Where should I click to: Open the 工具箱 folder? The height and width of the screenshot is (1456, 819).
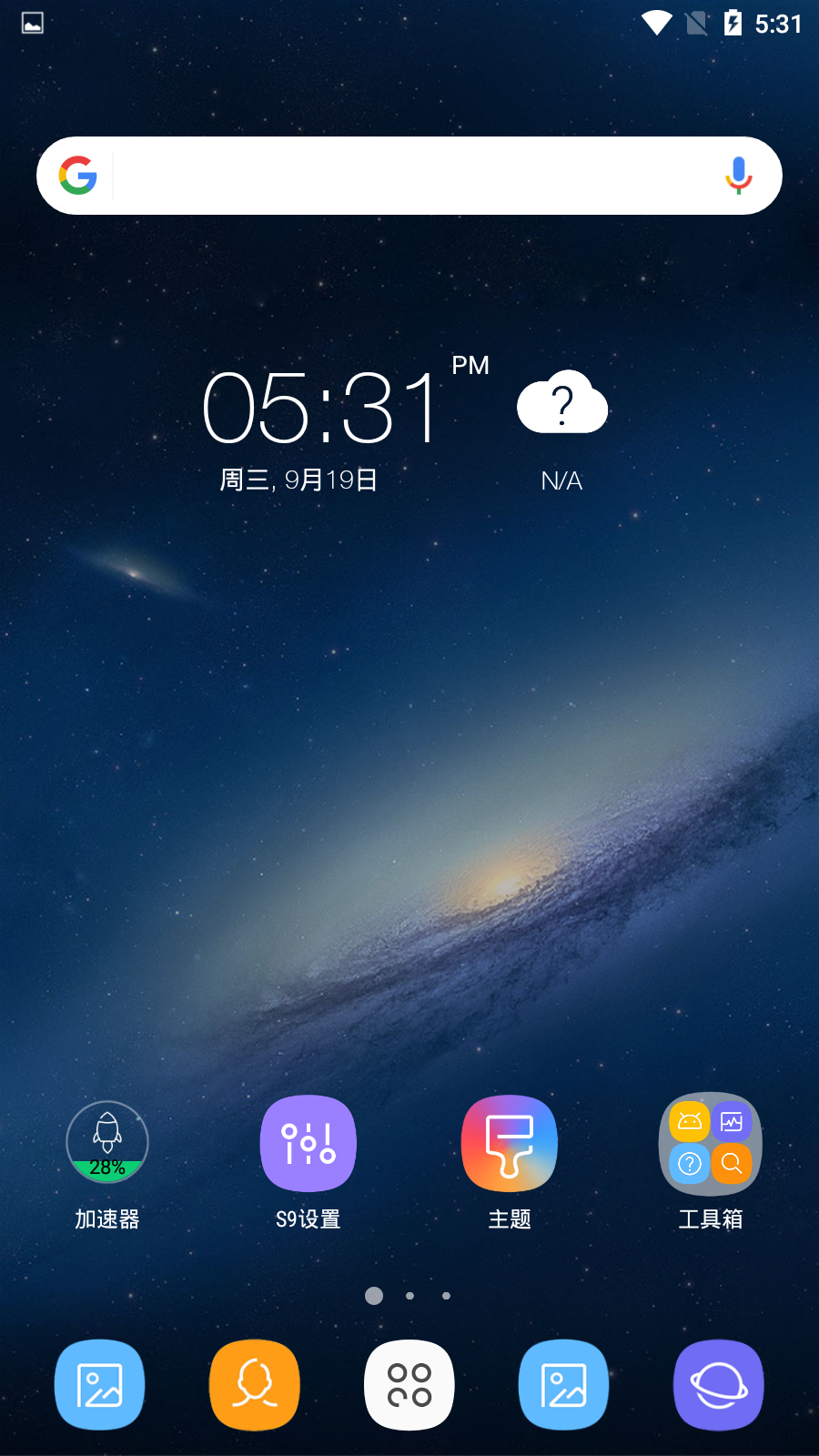[711, 1144]
